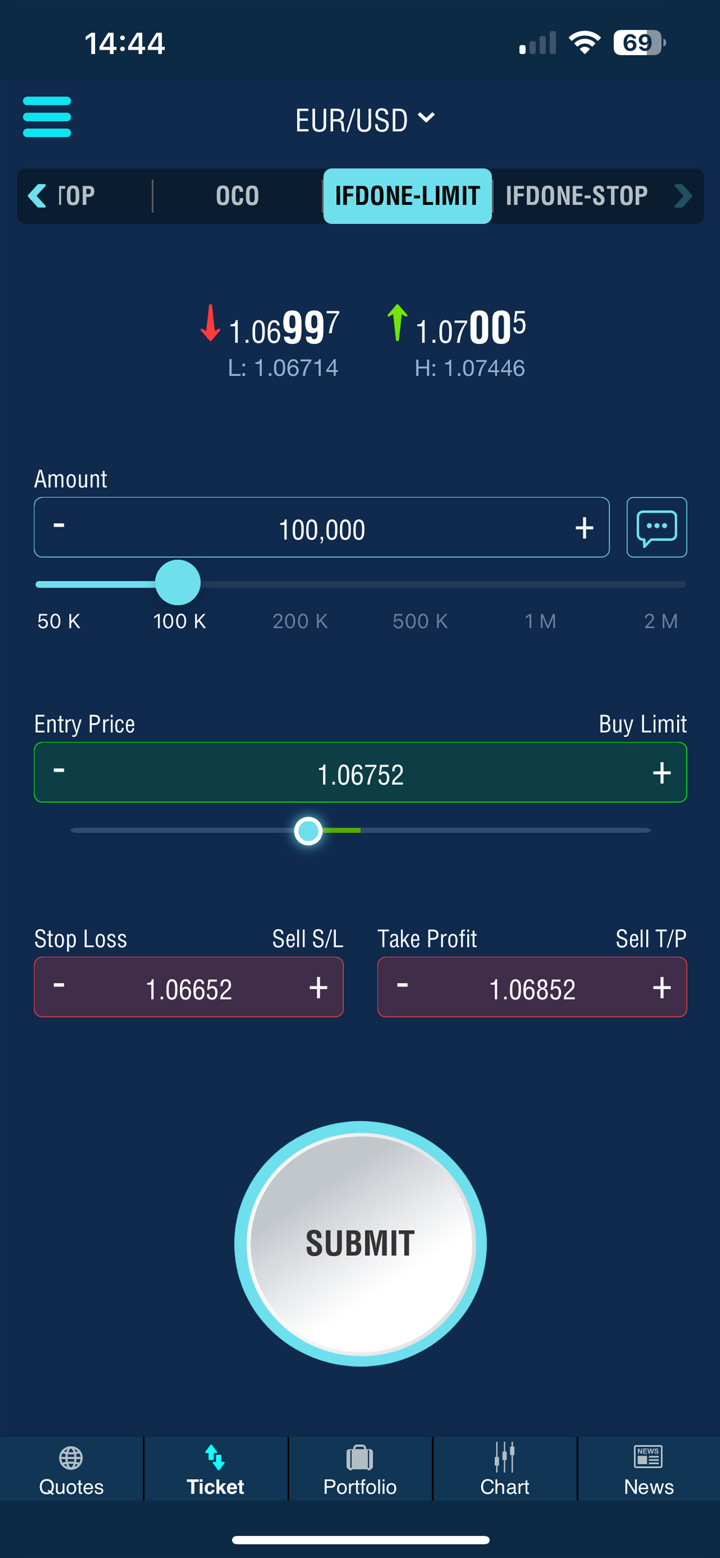Open the Chart tab
Viewport: 720px width, 1558px height.
click(504, 1469)
